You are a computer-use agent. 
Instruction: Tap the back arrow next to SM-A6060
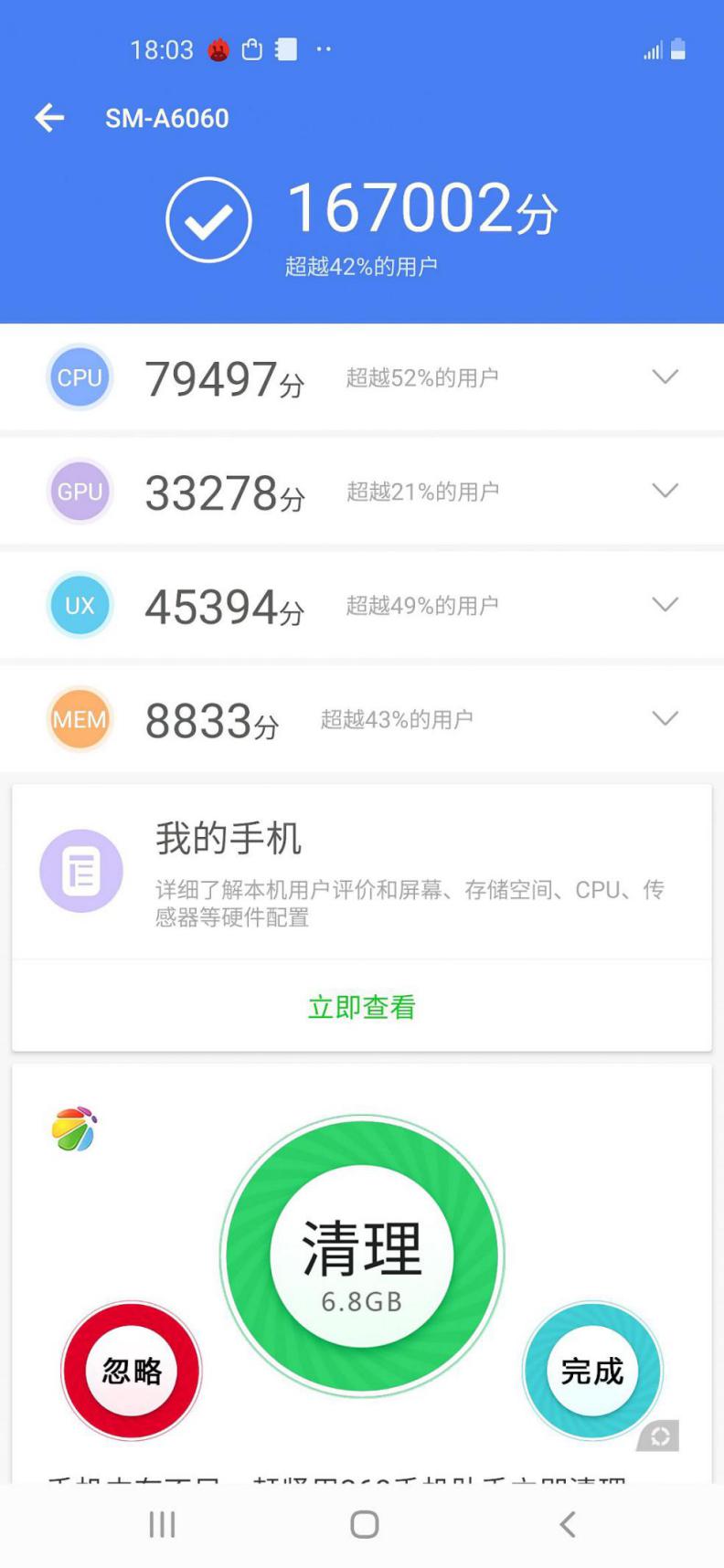(48, 117)
